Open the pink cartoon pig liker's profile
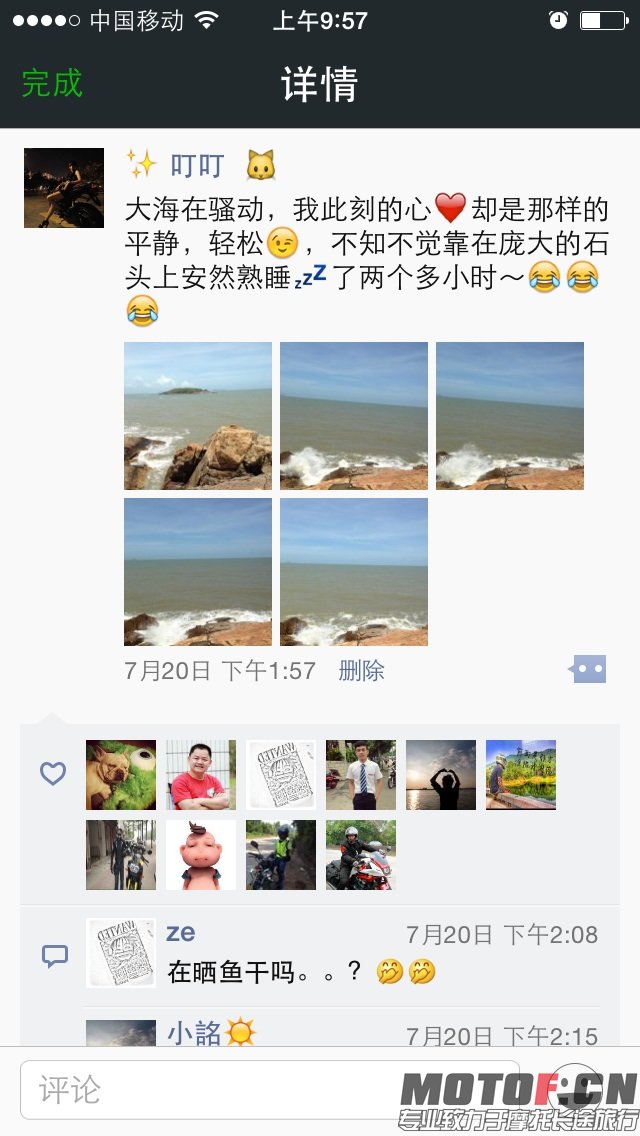640x1136 pixels. click(201, 855)
